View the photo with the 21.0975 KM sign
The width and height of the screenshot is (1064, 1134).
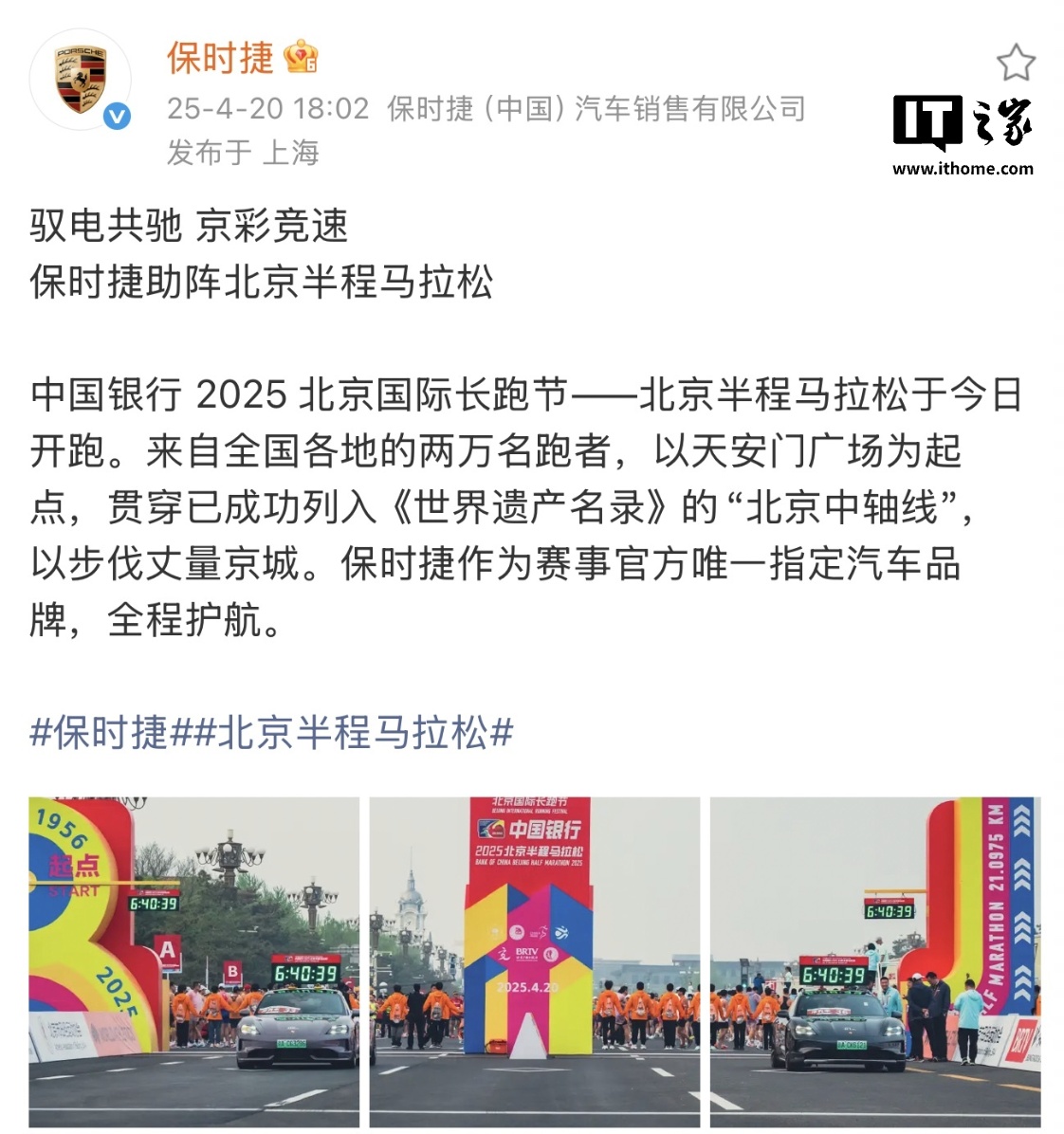tap(874, 960)
